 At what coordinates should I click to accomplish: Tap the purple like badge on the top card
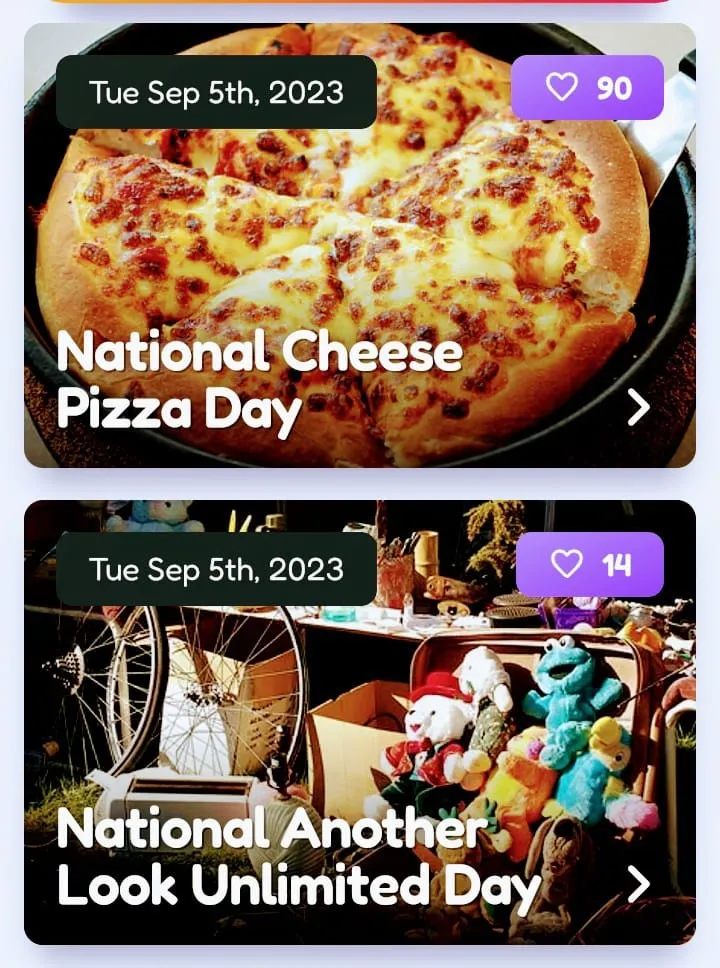pos(588,88)
